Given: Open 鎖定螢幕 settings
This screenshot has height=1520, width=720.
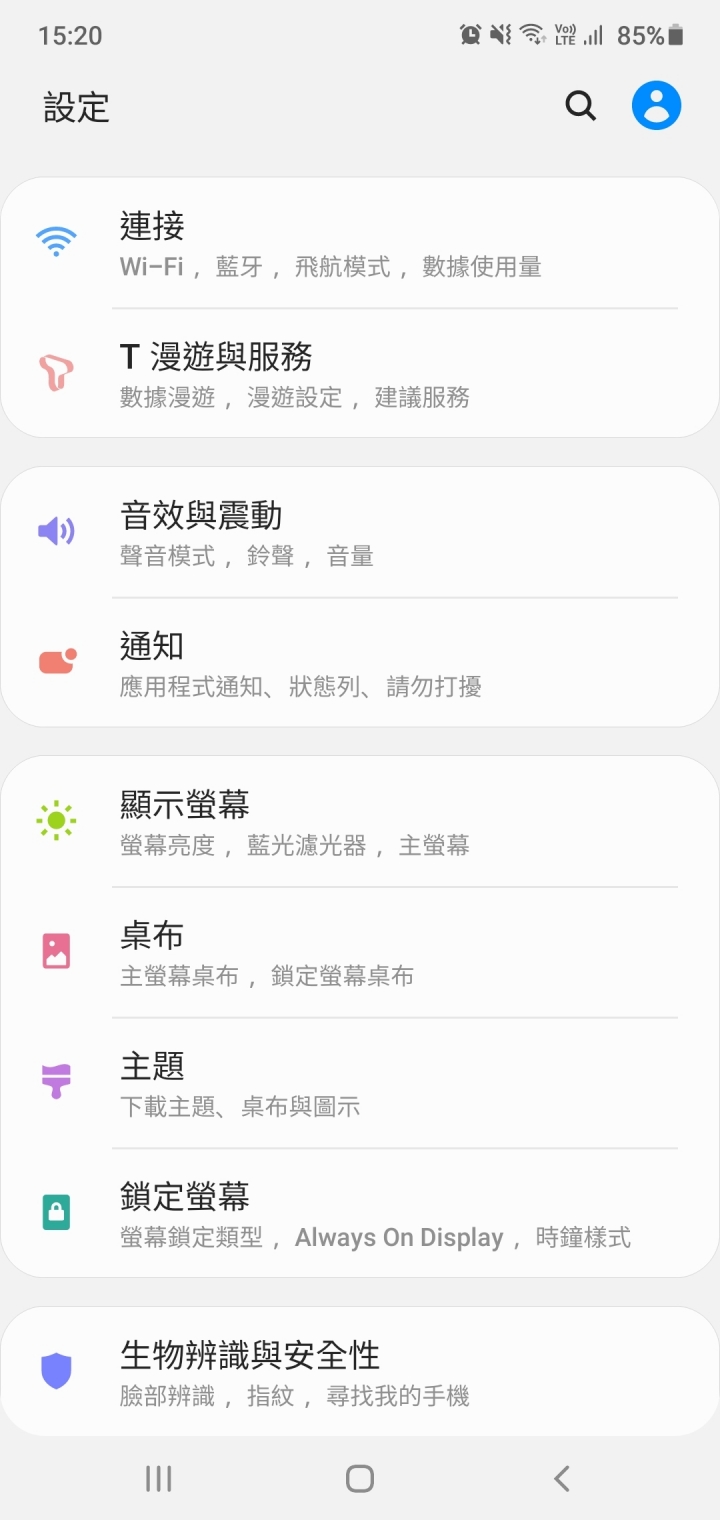Looking at the screenshot, I should point(360,1213).
